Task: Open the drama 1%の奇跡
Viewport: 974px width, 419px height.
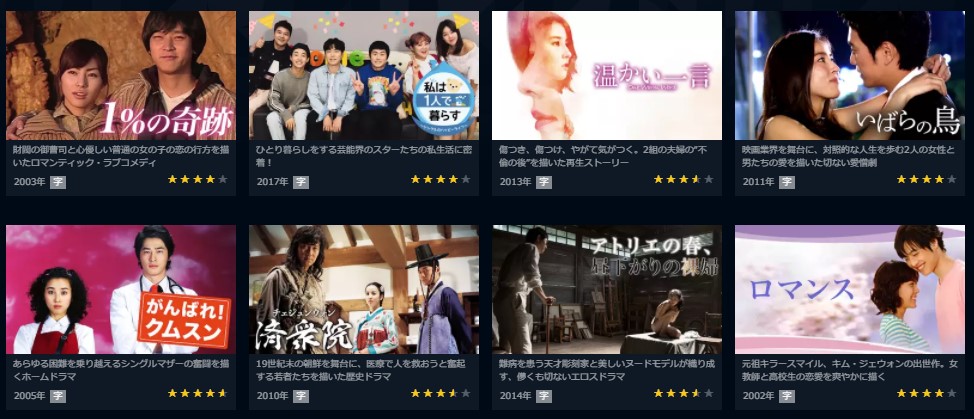Action: [x=121, y=75]
